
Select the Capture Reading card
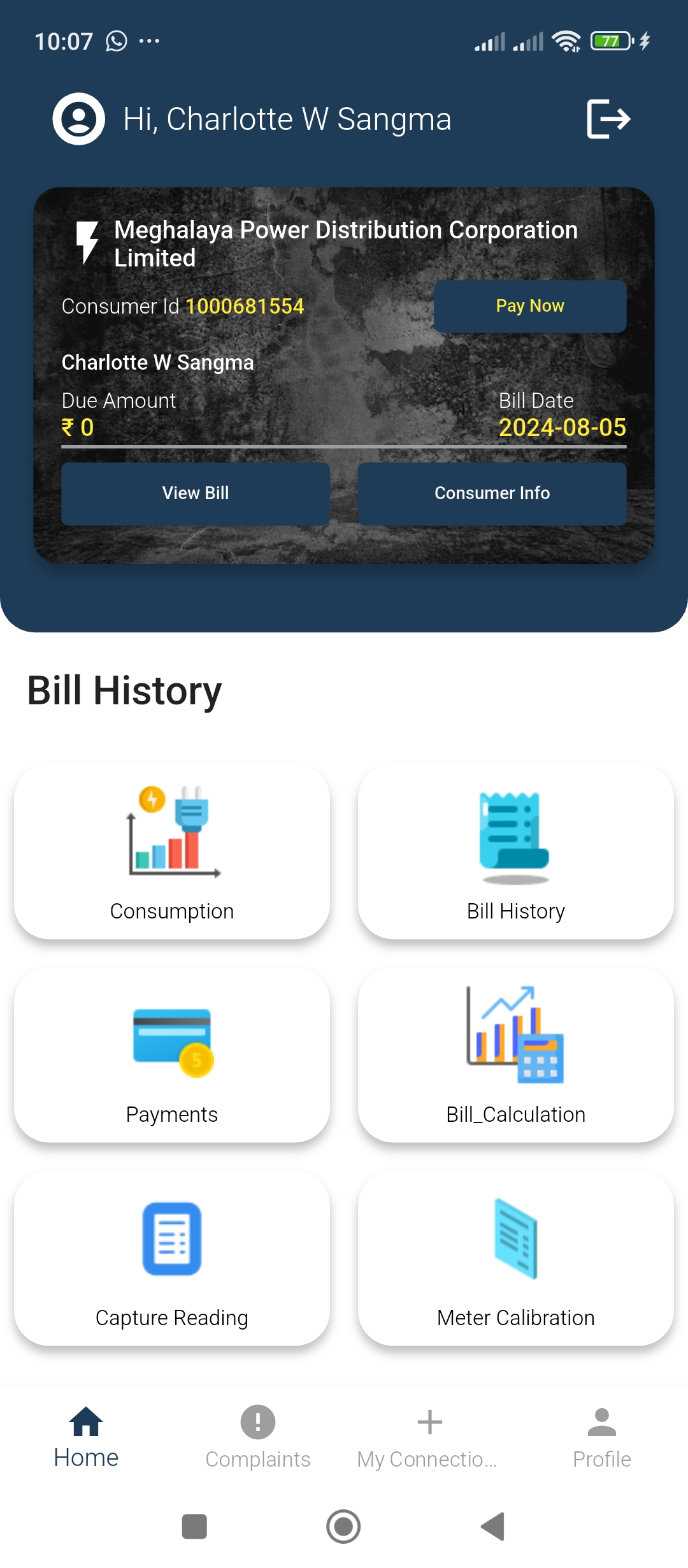[x=172, y=1258]
